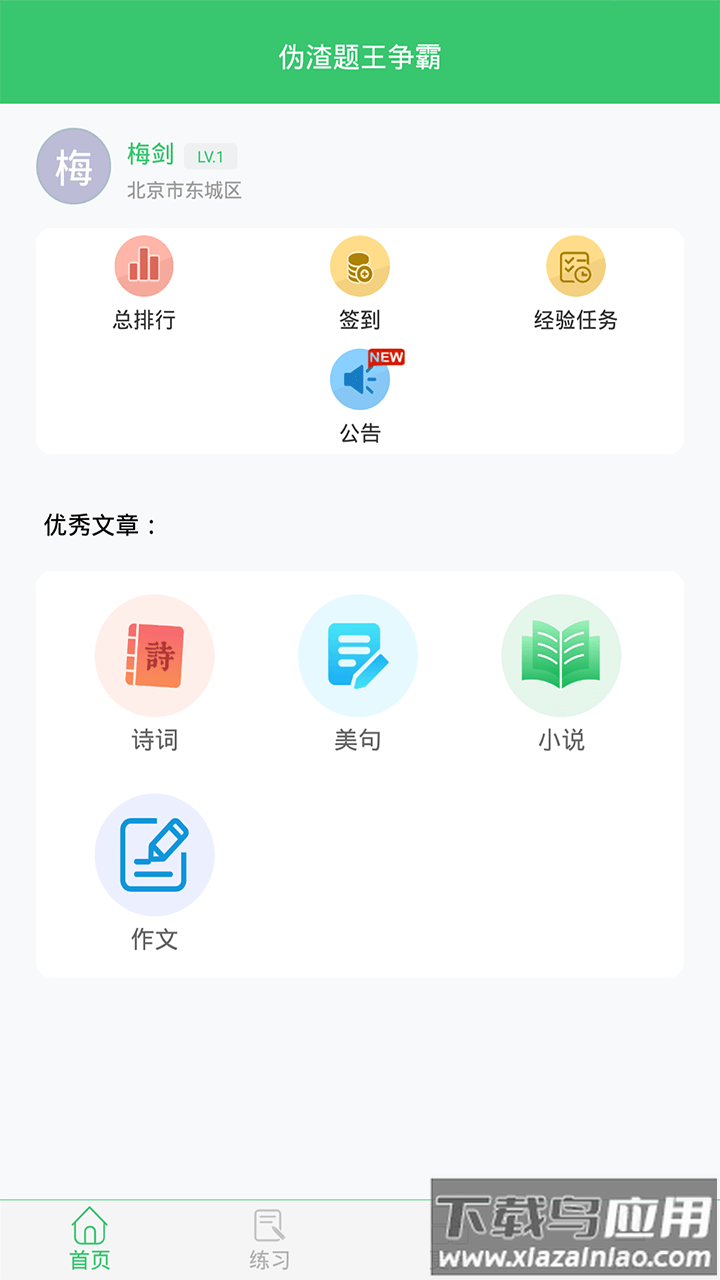The height and width of the screenshot is (1280, 720).
Task: Tap the username 梅剑
Action: [150, 156]
